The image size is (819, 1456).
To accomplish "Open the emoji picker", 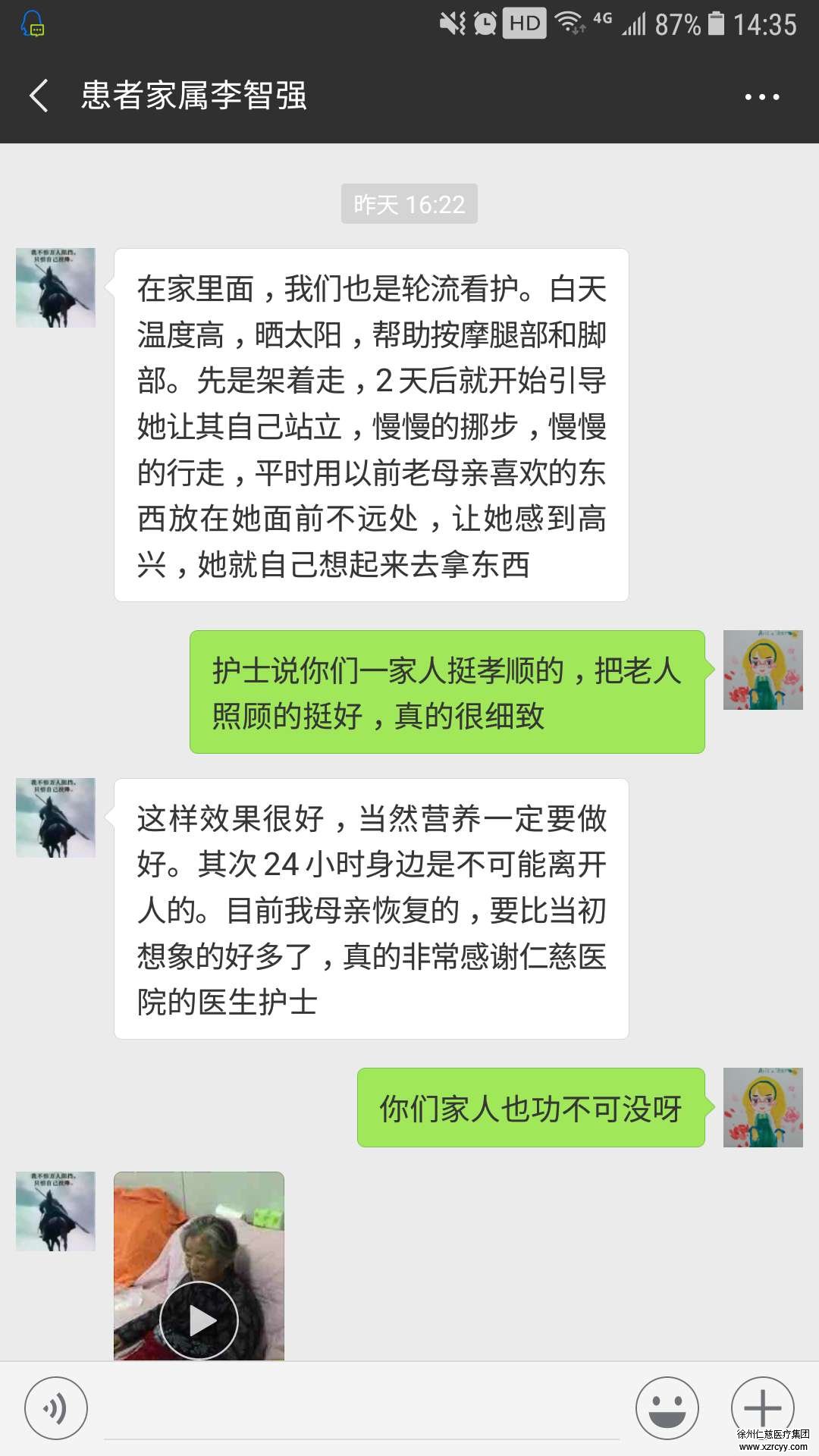I will [x=667, y=1408].
